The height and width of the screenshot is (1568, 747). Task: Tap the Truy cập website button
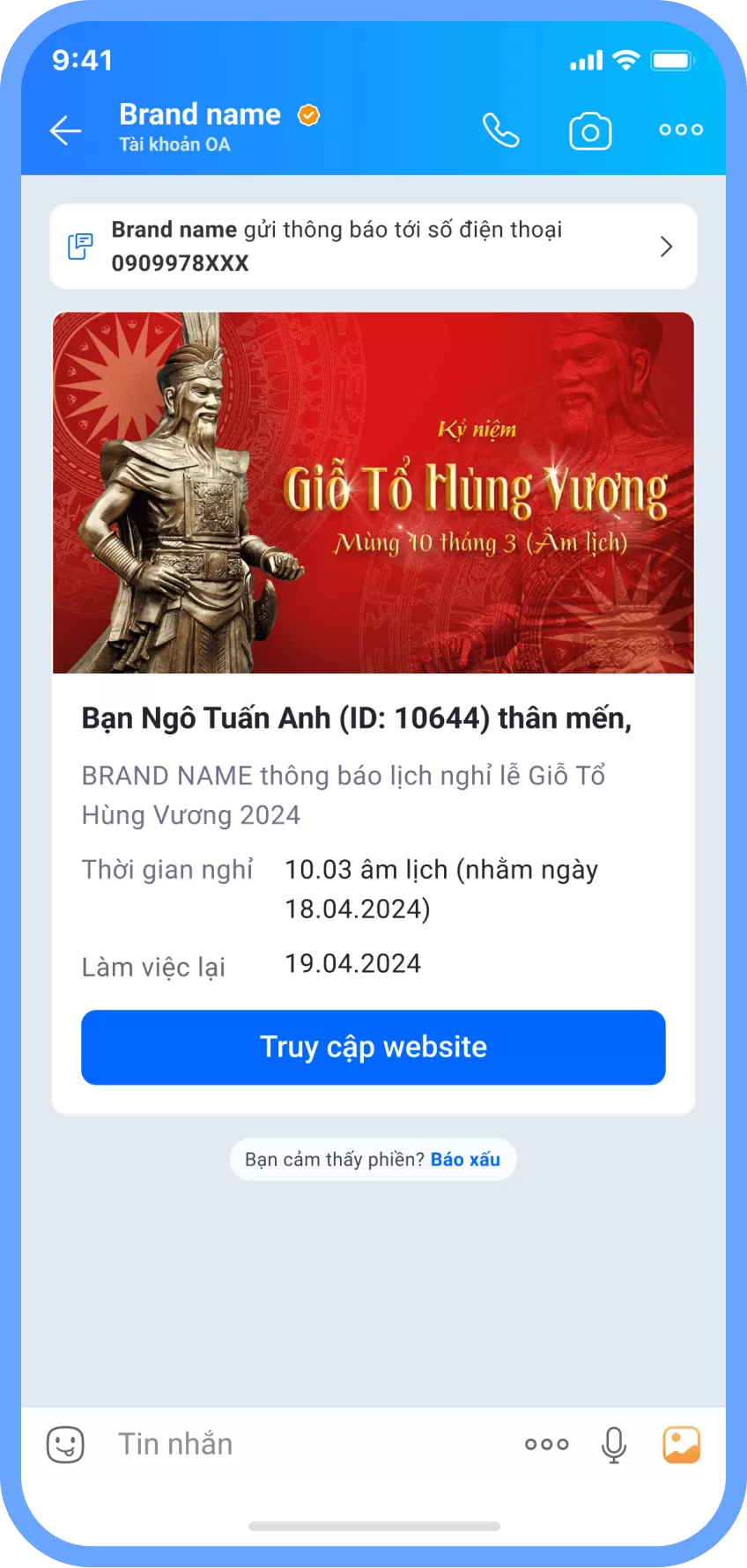click(373, 1047)
